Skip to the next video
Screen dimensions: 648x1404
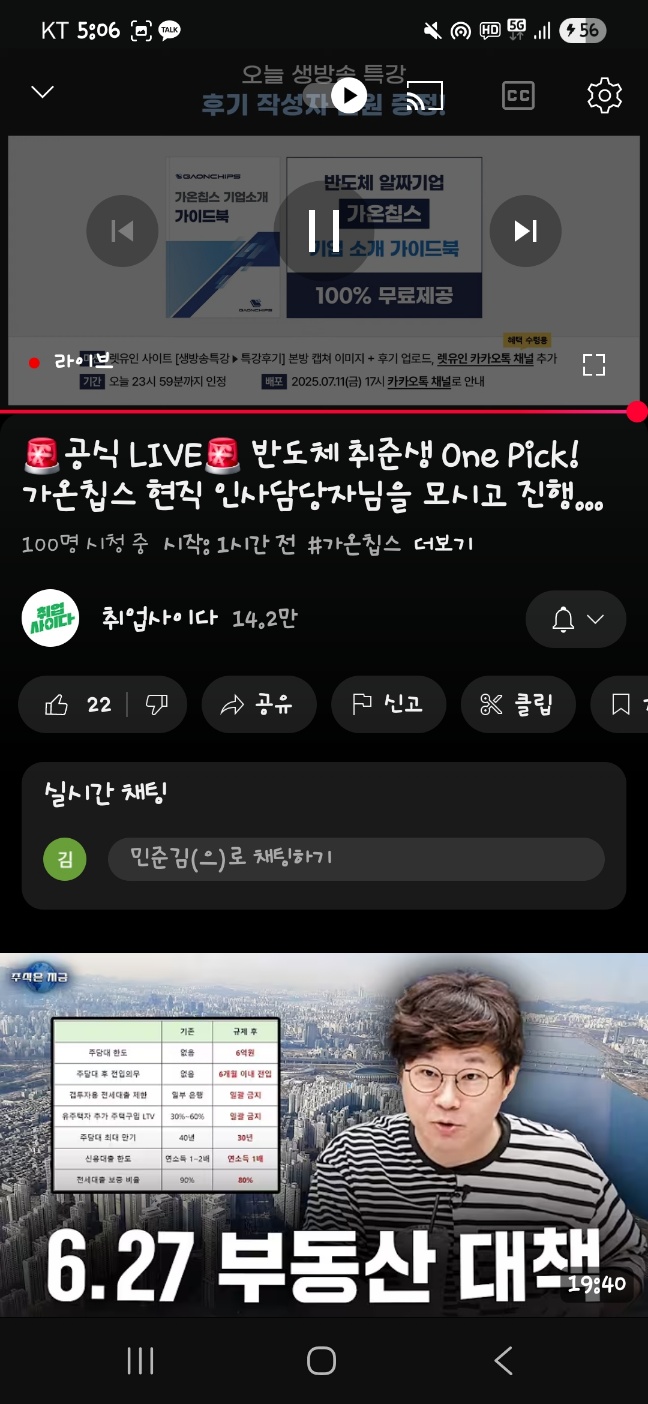(525, 231)
